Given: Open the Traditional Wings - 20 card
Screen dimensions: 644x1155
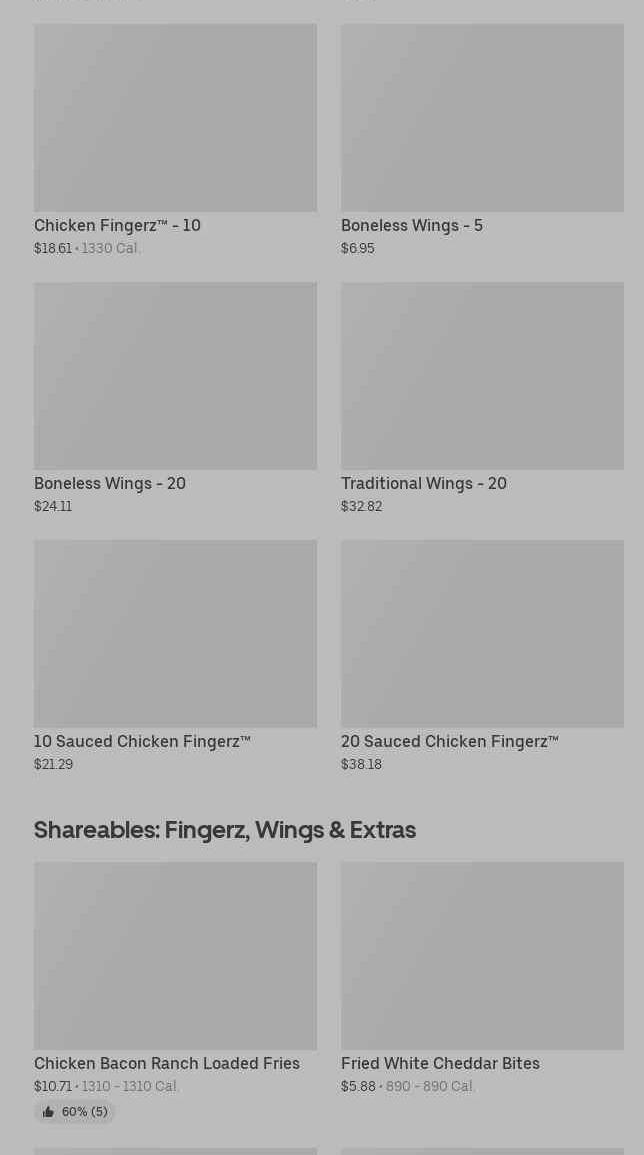Looking at the screenshot, I should pos(482,398).
